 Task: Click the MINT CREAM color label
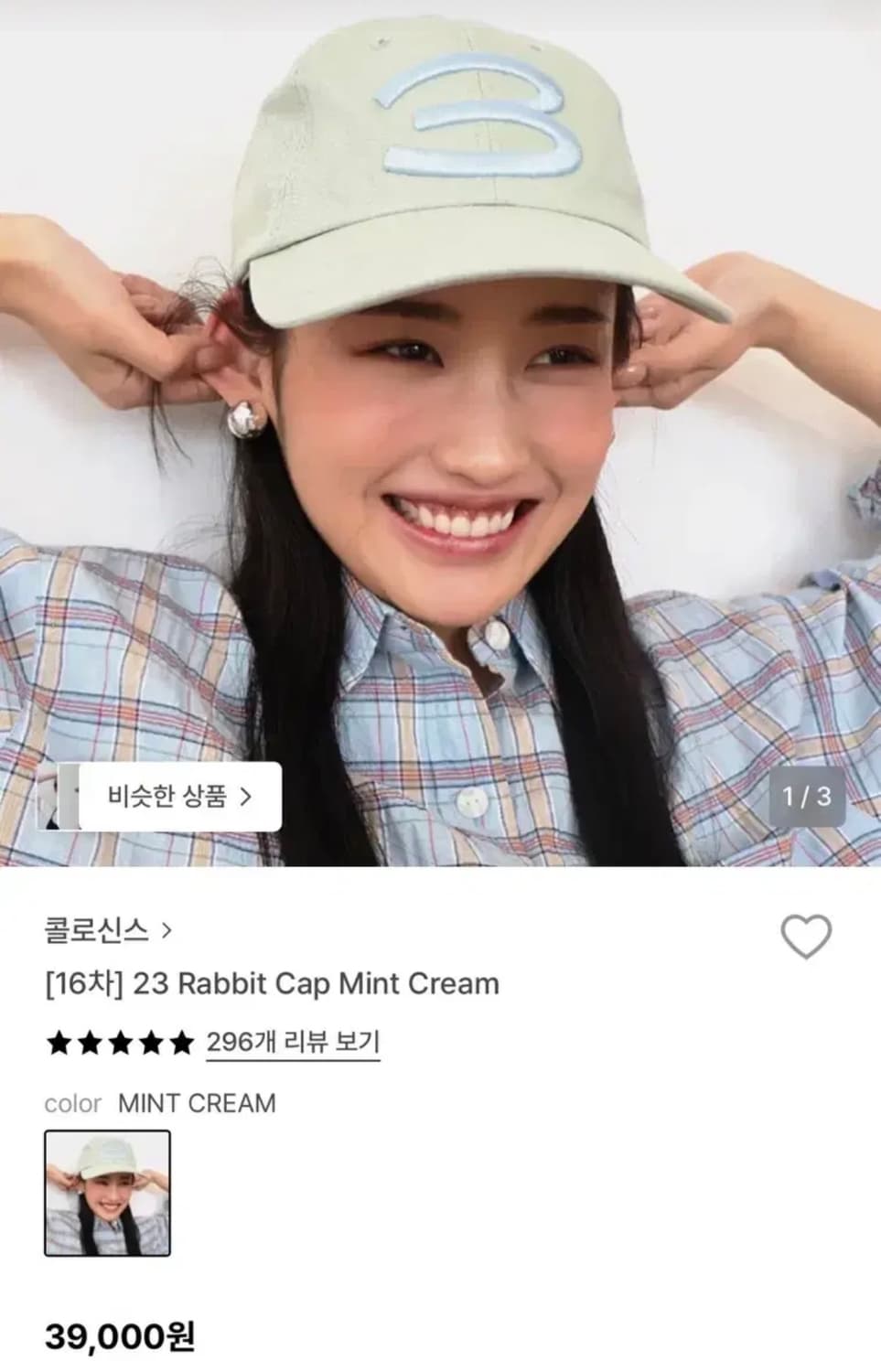pyautogui.click(x=197, y=1103)
